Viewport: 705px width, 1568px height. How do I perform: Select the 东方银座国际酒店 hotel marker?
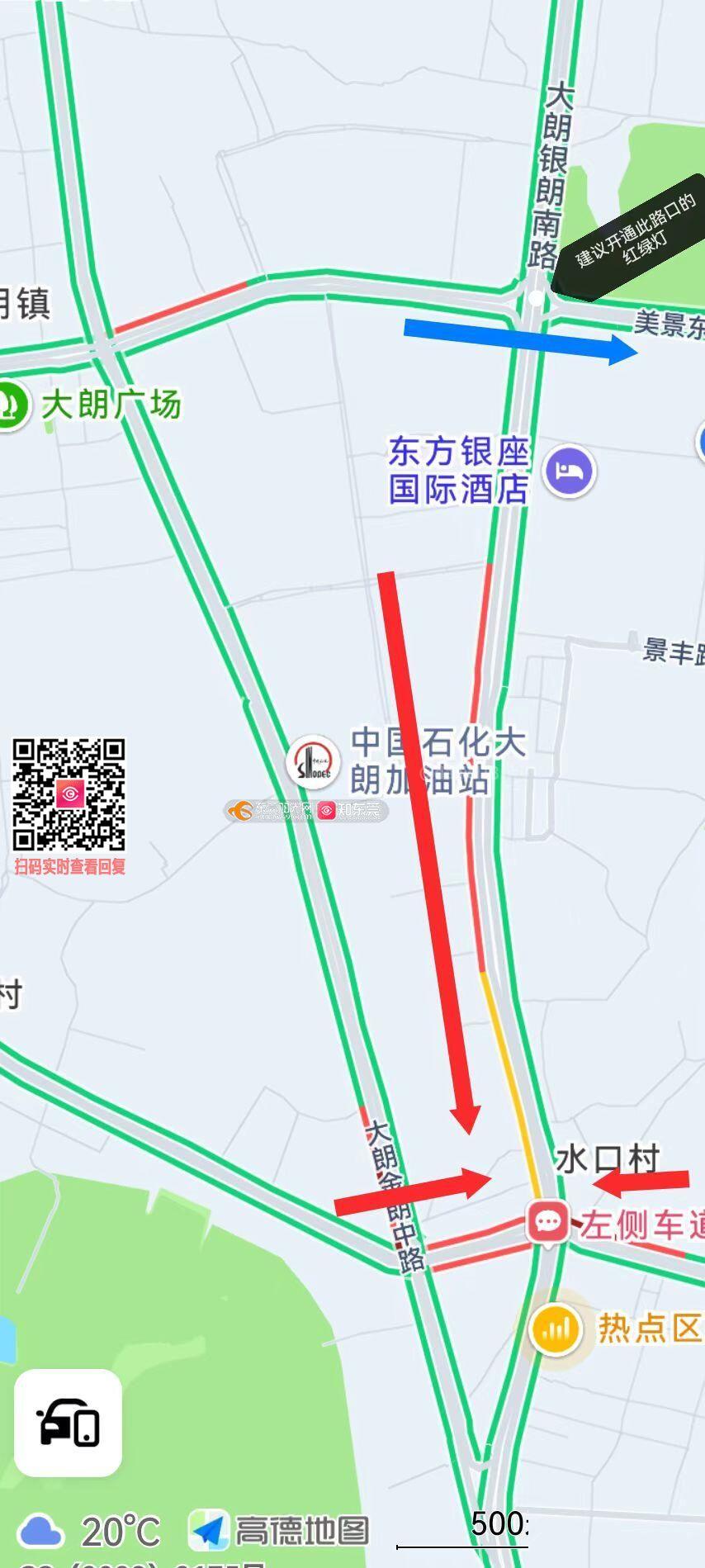570,471
